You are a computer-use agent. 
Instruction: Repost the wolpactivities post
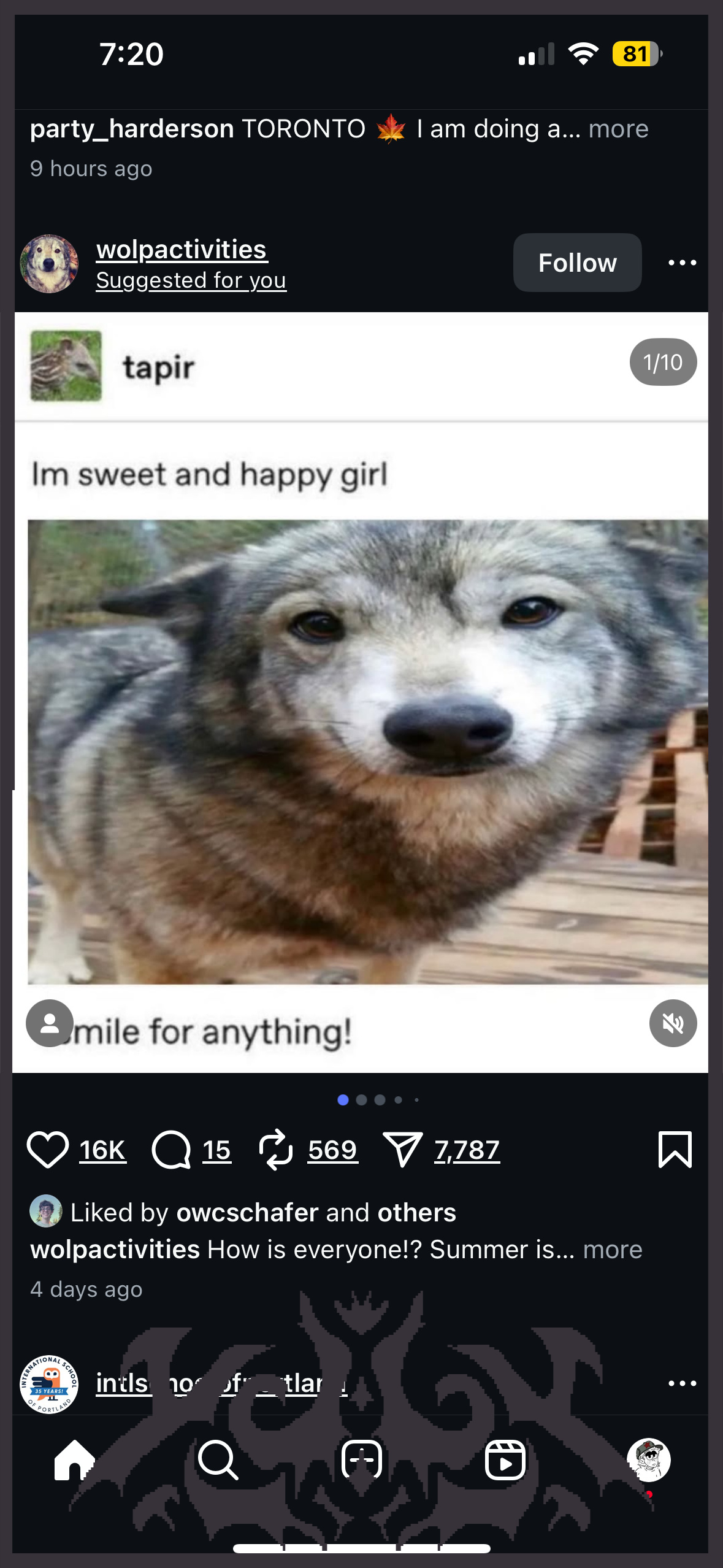click(x=275, y=1150)
